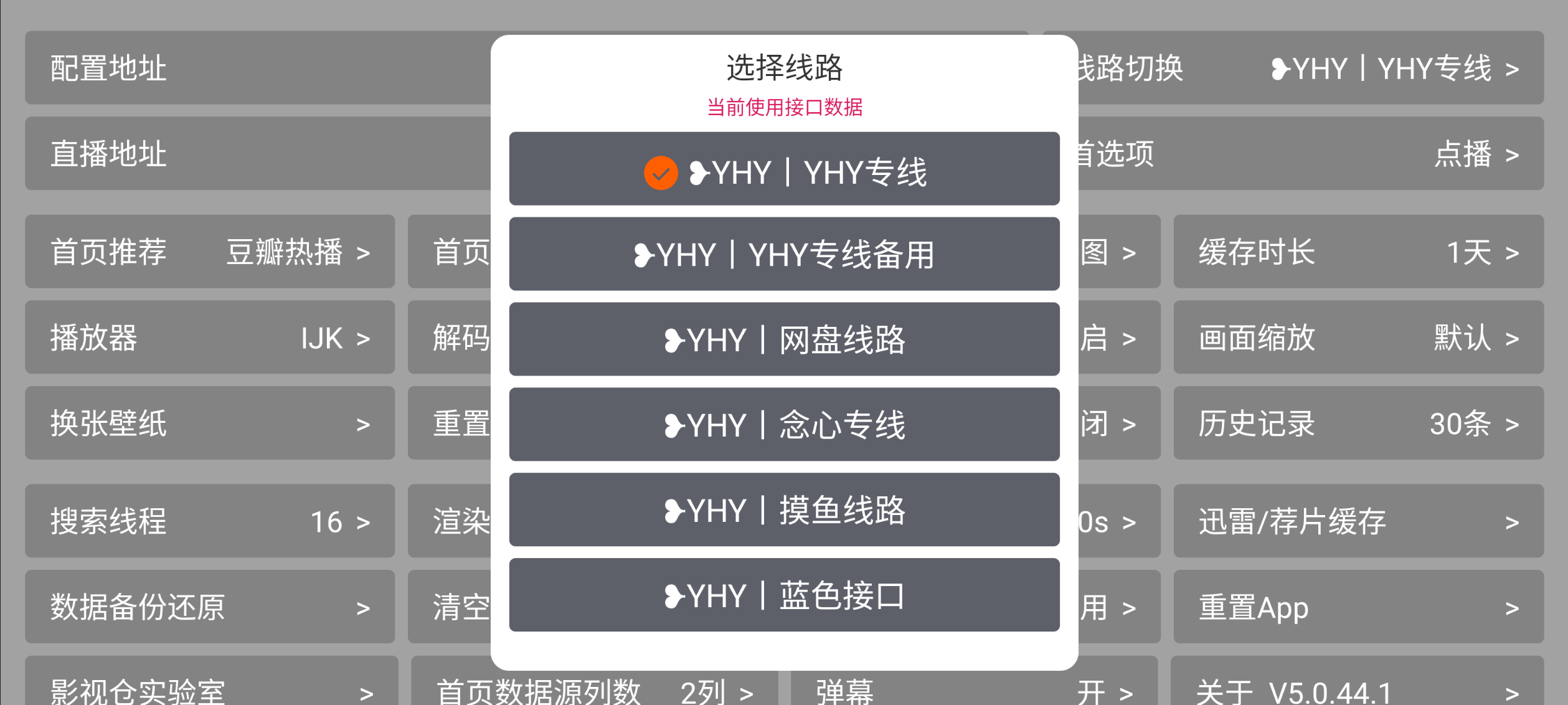This screenshot has width=1568, height=705.
Task: Open 数据备份还原
Action: pyautogui.click(x=210, y=607)
